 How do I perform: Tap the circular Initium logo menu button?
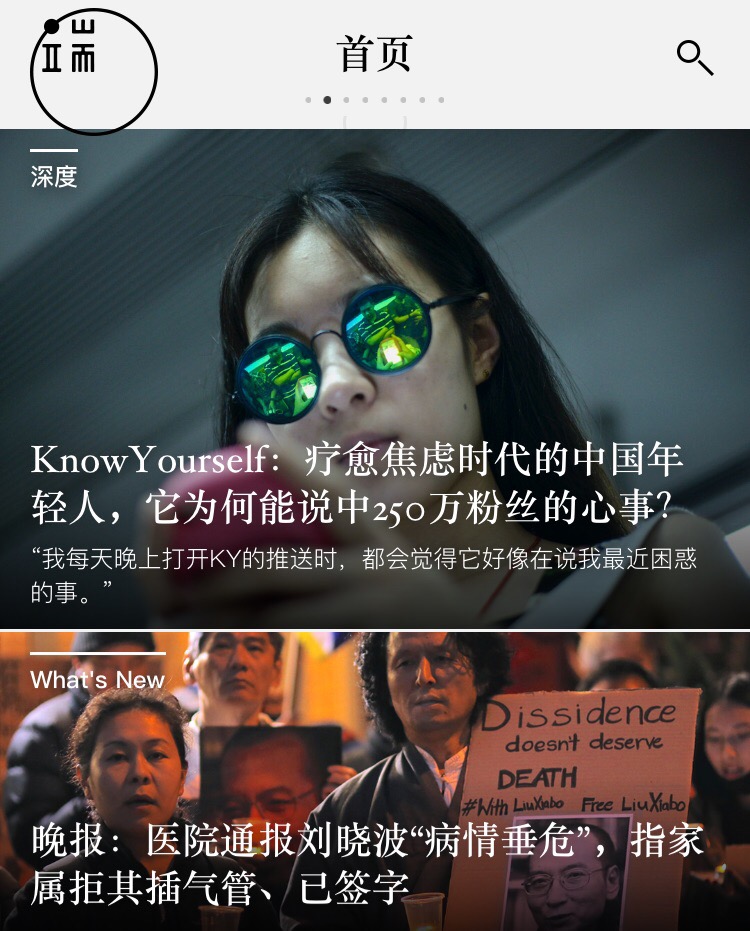click(93, 70)
